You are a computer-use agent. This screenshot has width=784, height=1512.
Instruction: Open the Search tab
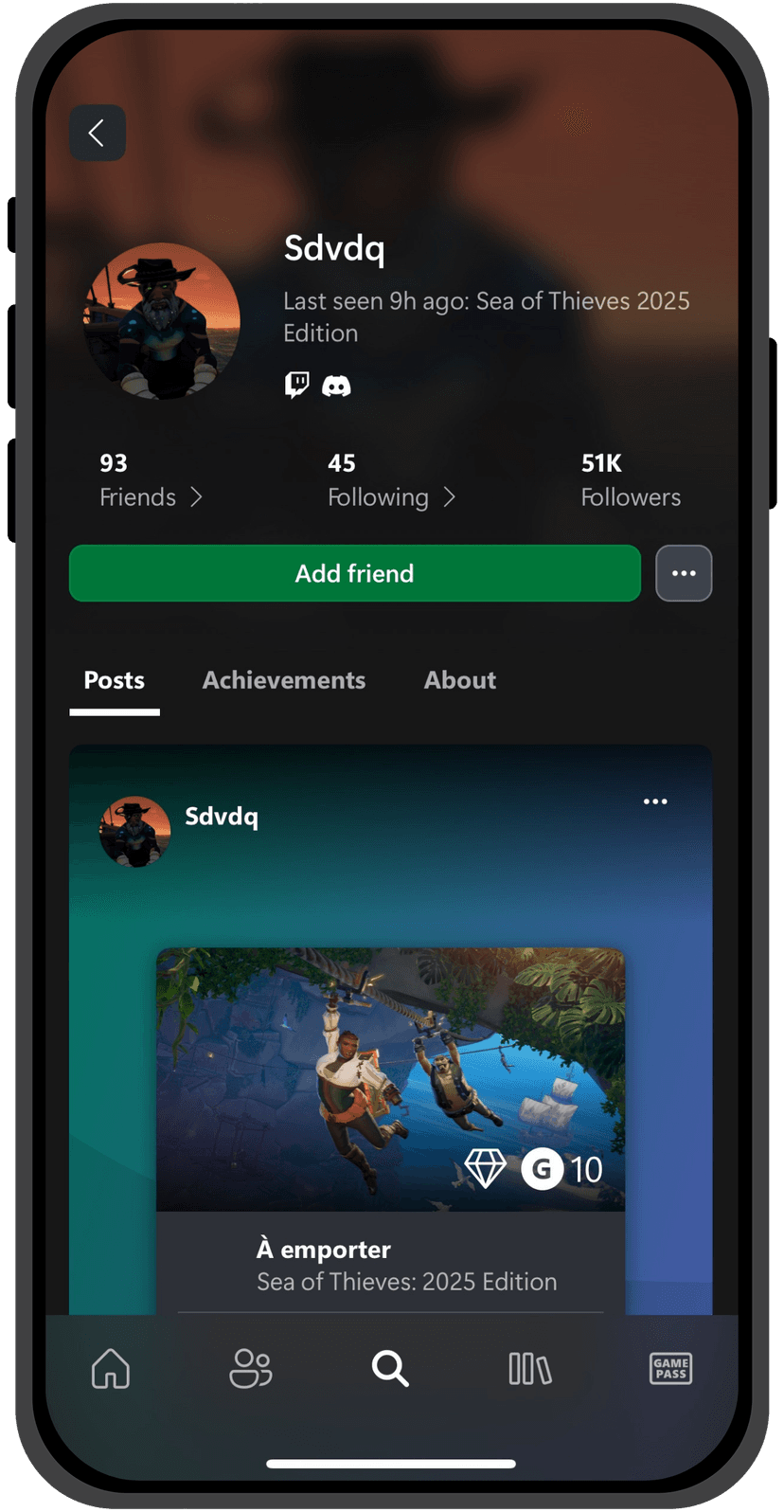[390, 1369]
